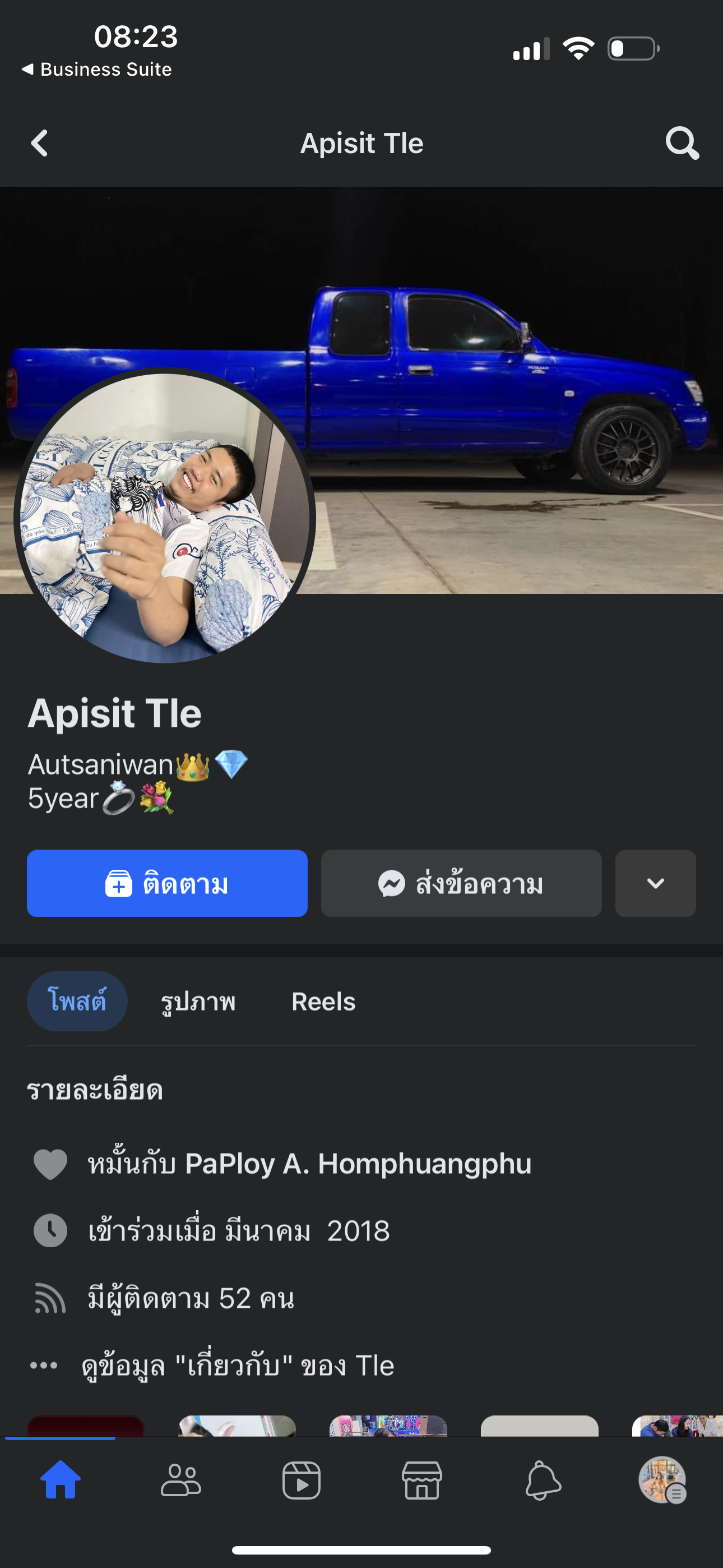Go back using the header arrow
The width and height of the screenshot is (723, 1568).
click(40, 143)
